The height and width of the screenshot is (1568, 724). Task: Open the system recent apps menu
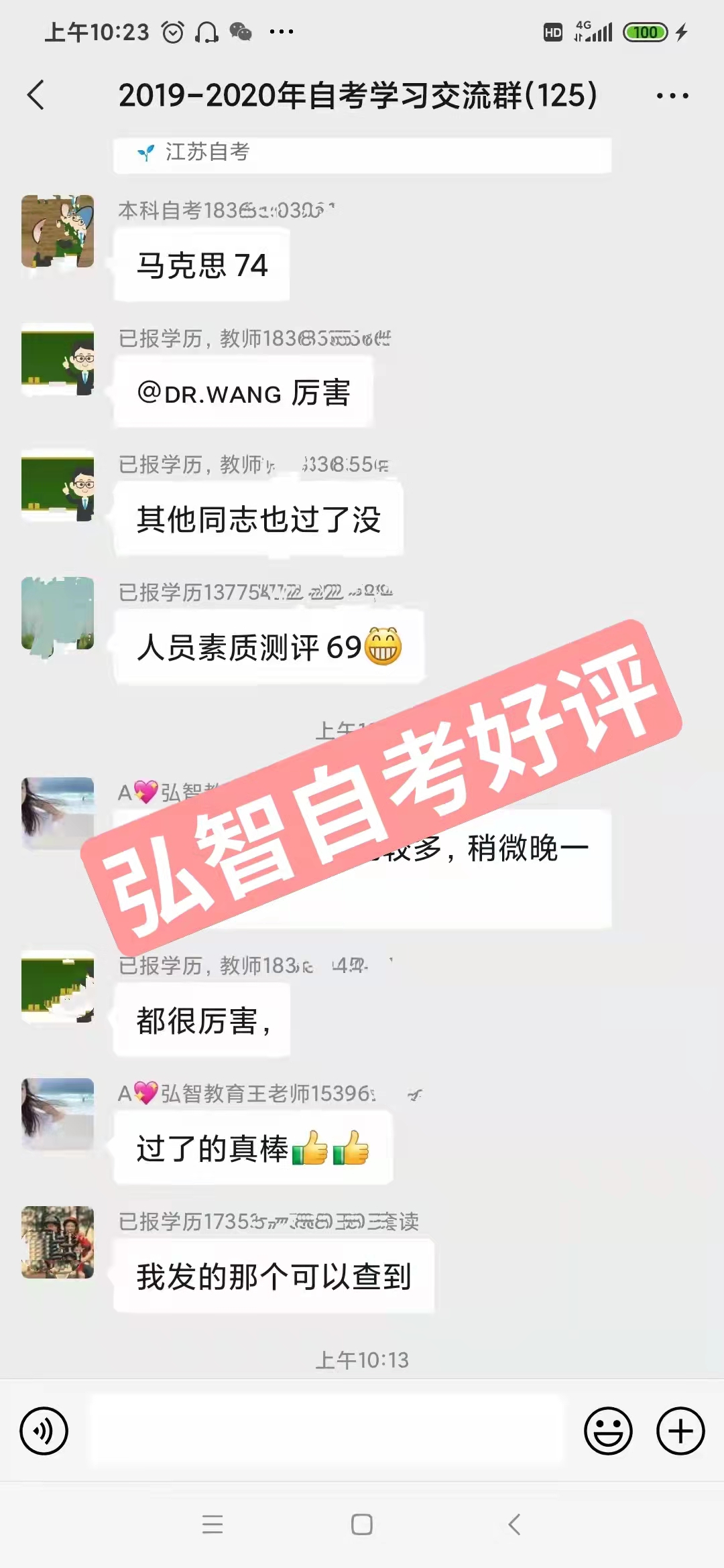213,1524
